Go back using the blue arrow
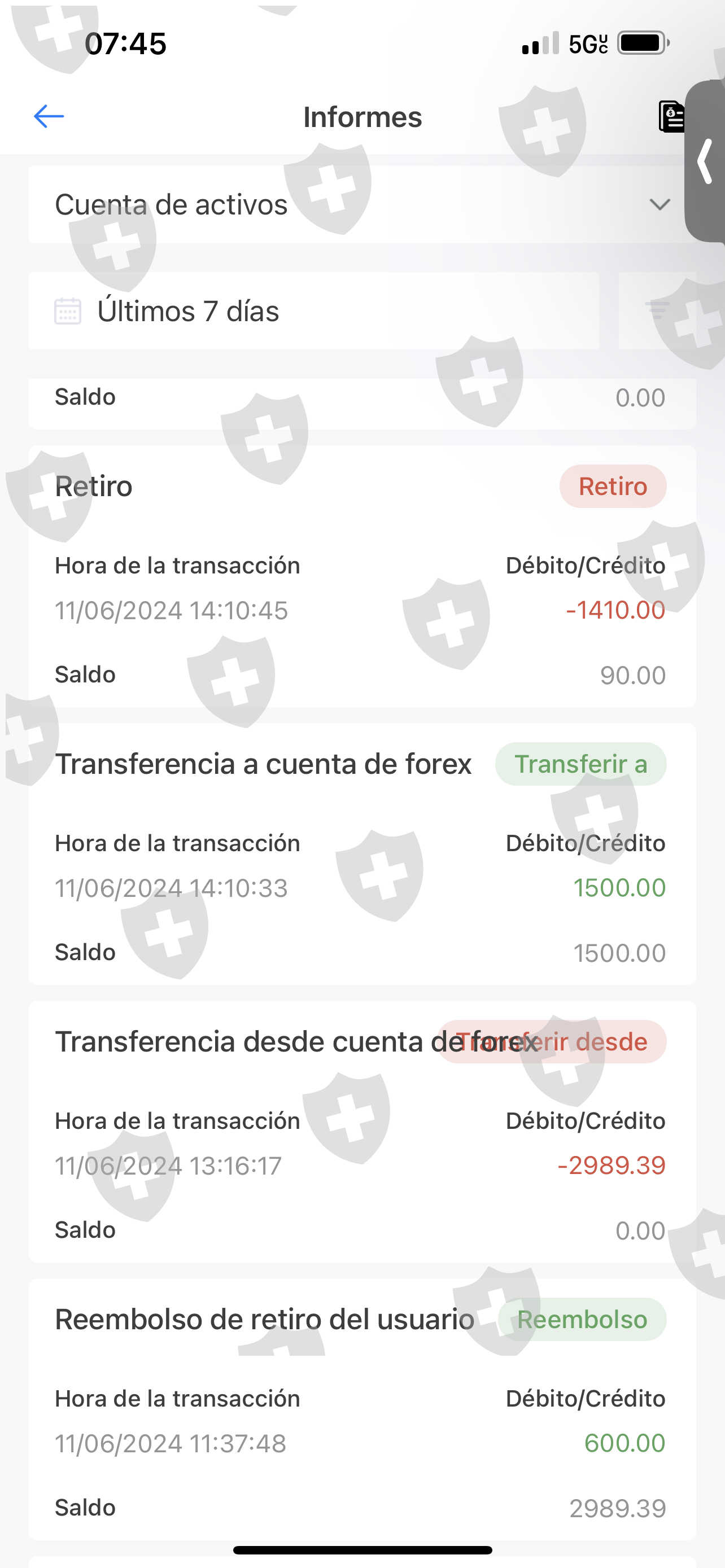The image size is (725, 1568). pyautogui.click(x=49, y=116)
